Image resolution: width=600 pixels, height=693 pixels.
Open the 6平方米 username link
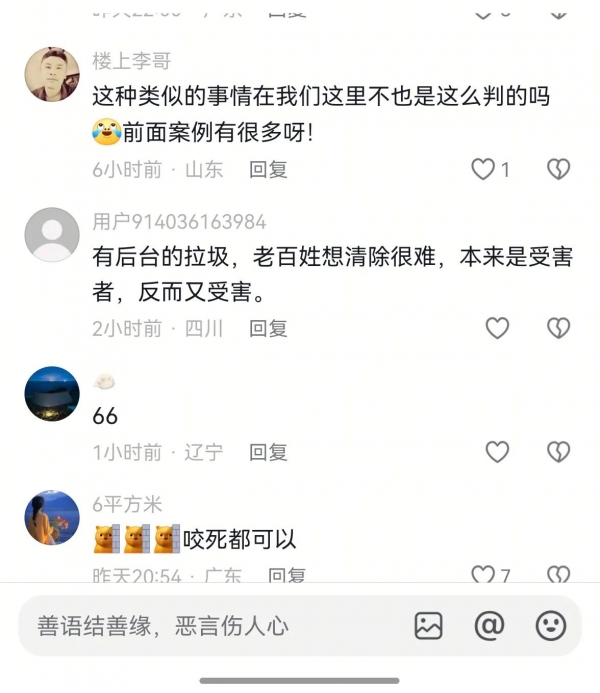(x=127, y=505)
